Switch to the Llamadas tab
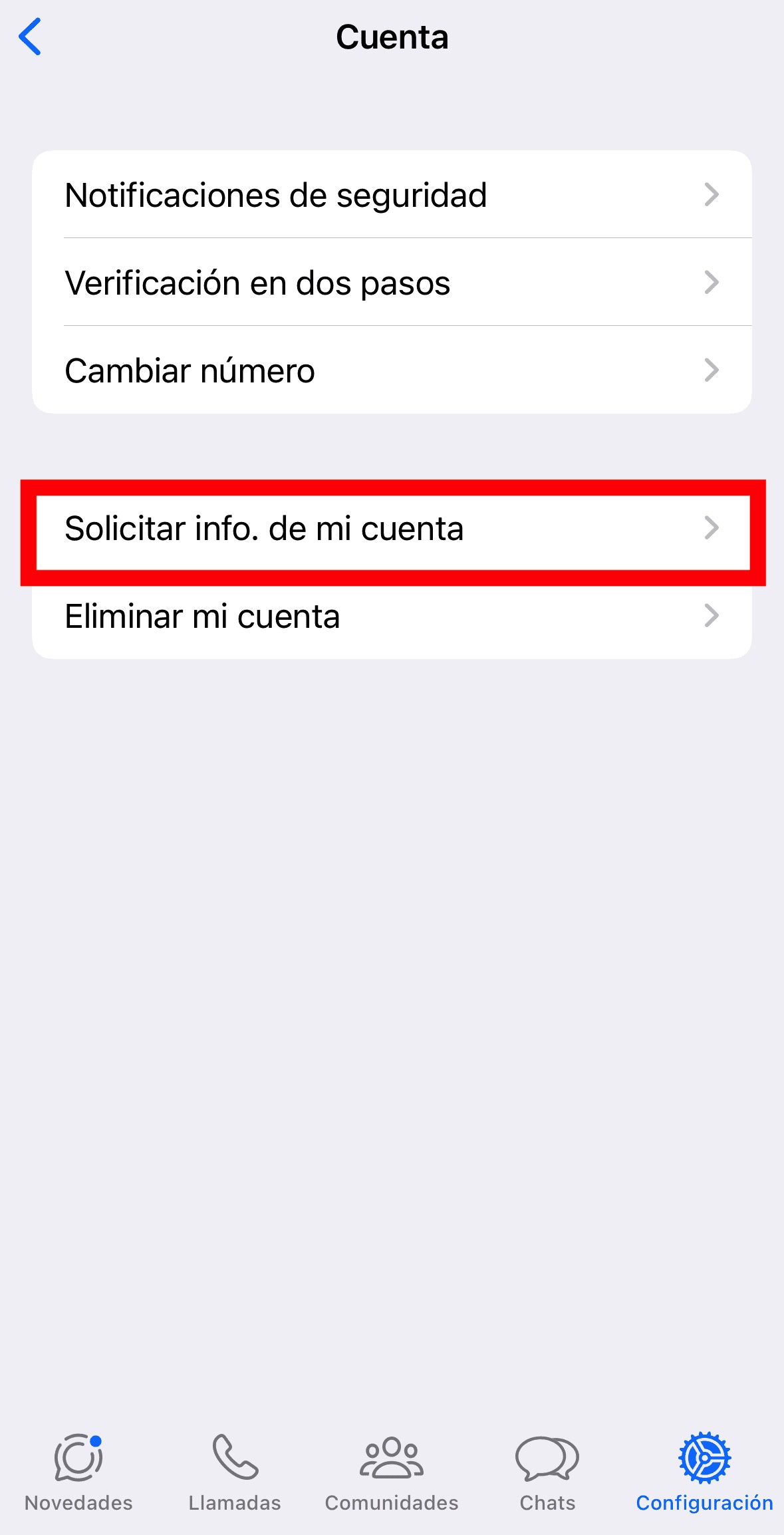Viewport: 784px width, 1535px height. [235, 1472]
